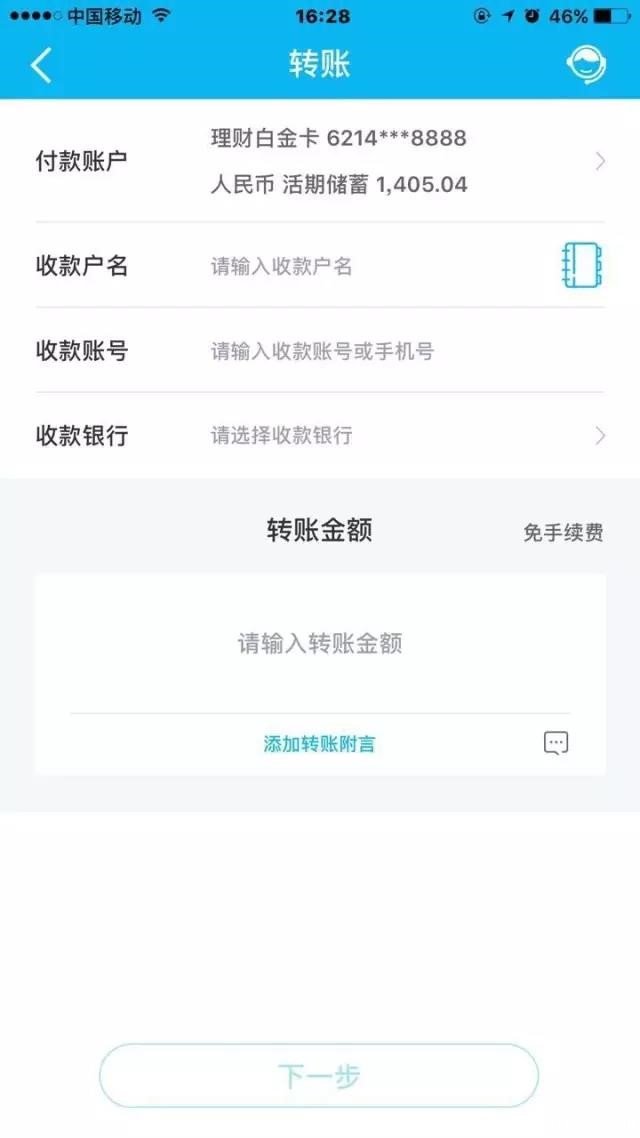Change the 付款账户 payment account
640x1138 pixels.
320,161
